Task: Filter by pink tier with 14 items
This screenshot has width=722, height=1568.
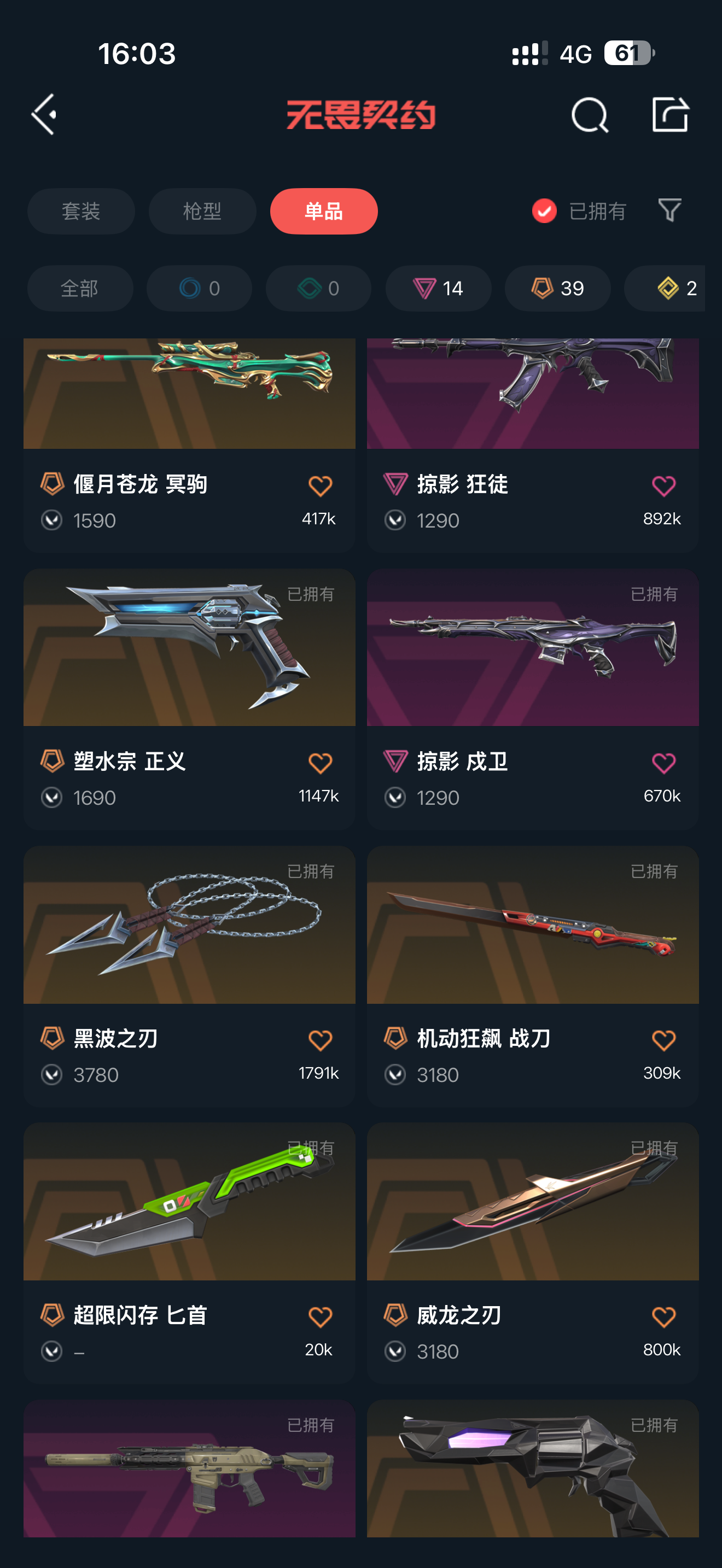Action: (438, 289)
